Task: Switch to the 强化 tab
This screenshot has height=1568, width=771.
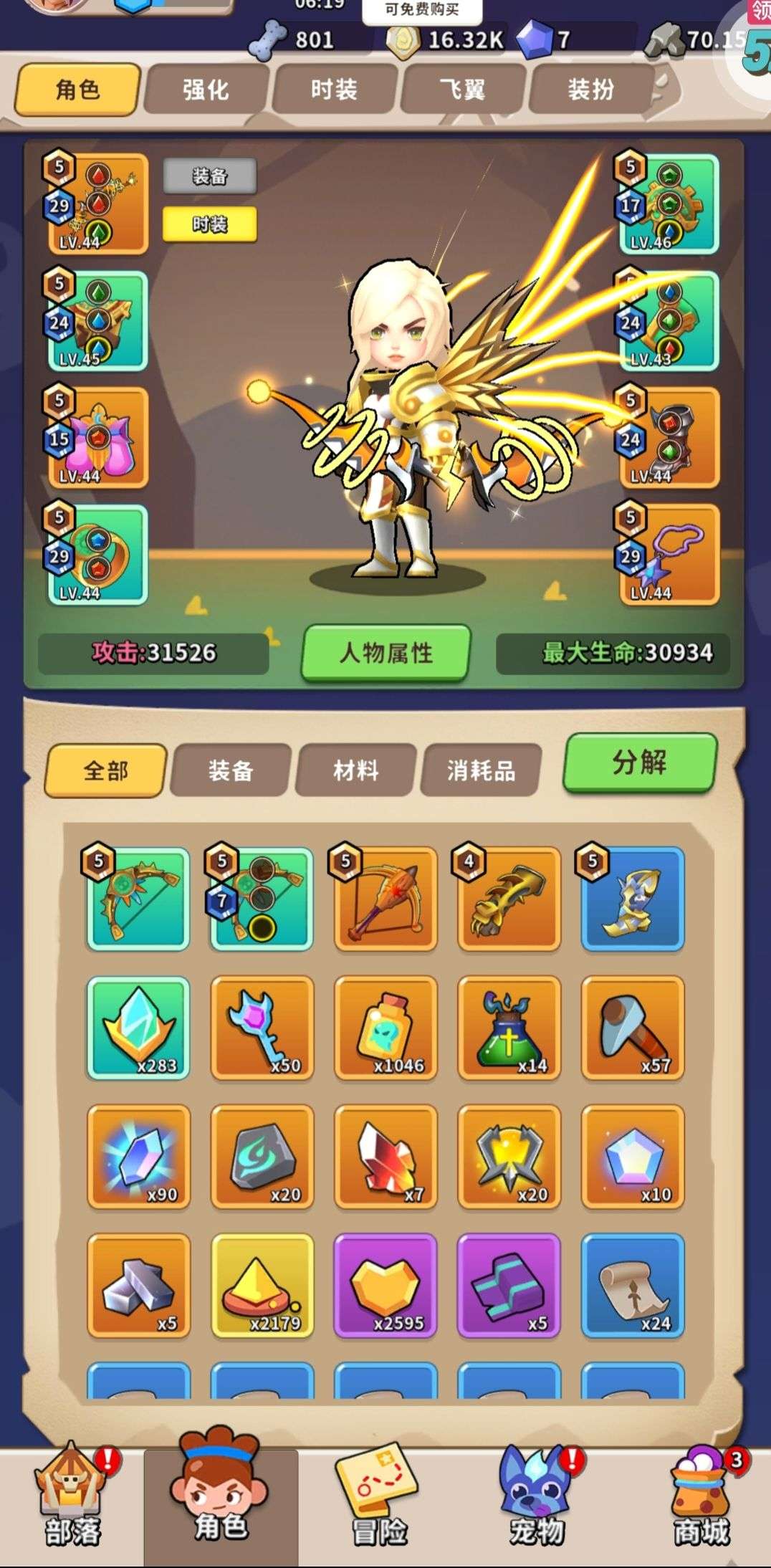Action: [x=206, y=90]
